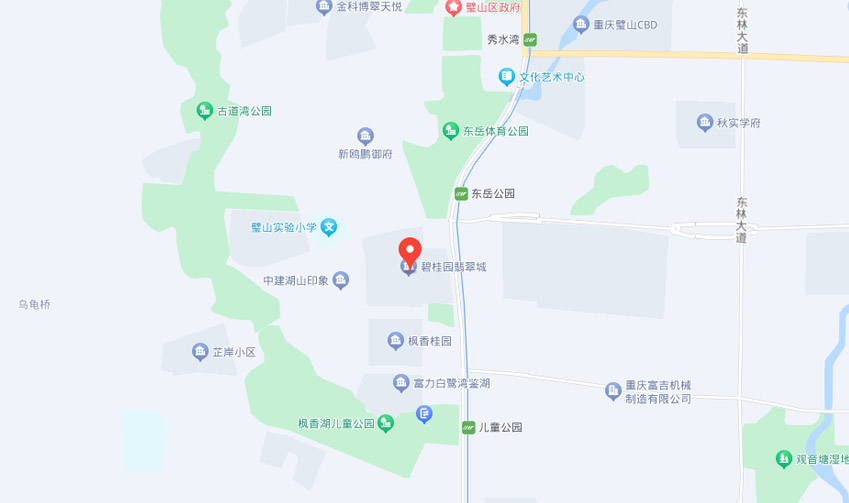849x503 pixels.
Task: Open the 璧山区政府 marker
Action: (x=453, y=7)
